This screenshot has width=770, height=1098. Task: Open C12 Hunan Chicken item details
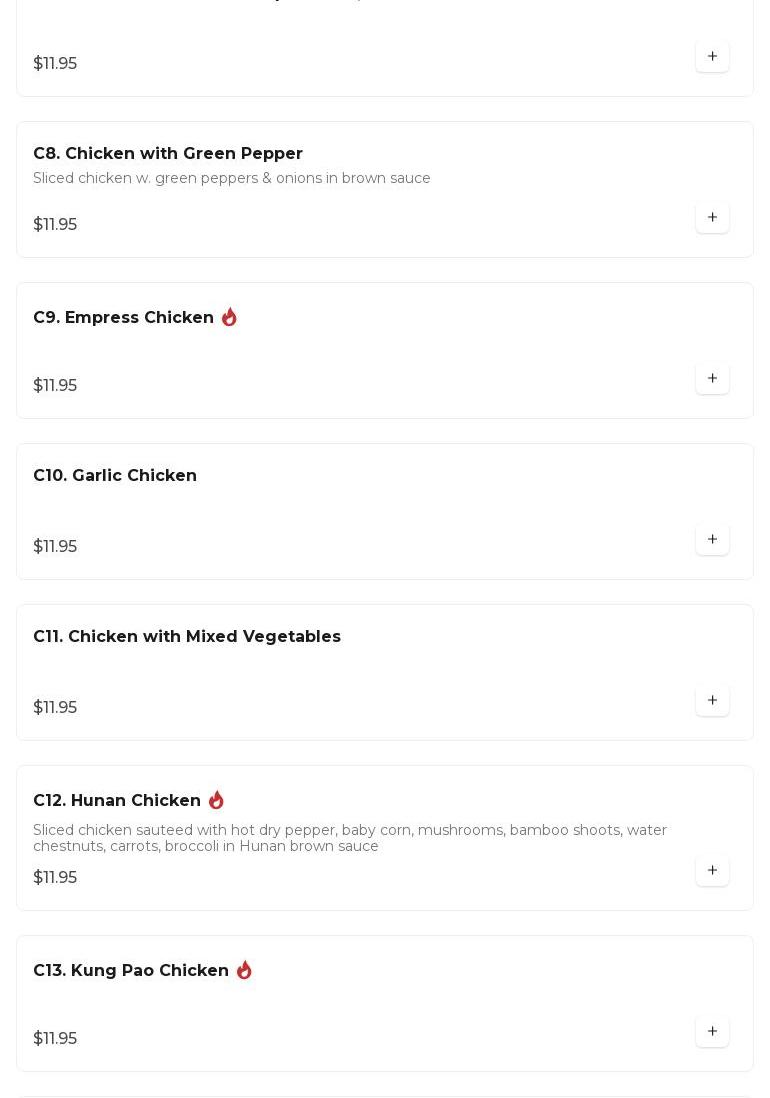pos(117,801)
